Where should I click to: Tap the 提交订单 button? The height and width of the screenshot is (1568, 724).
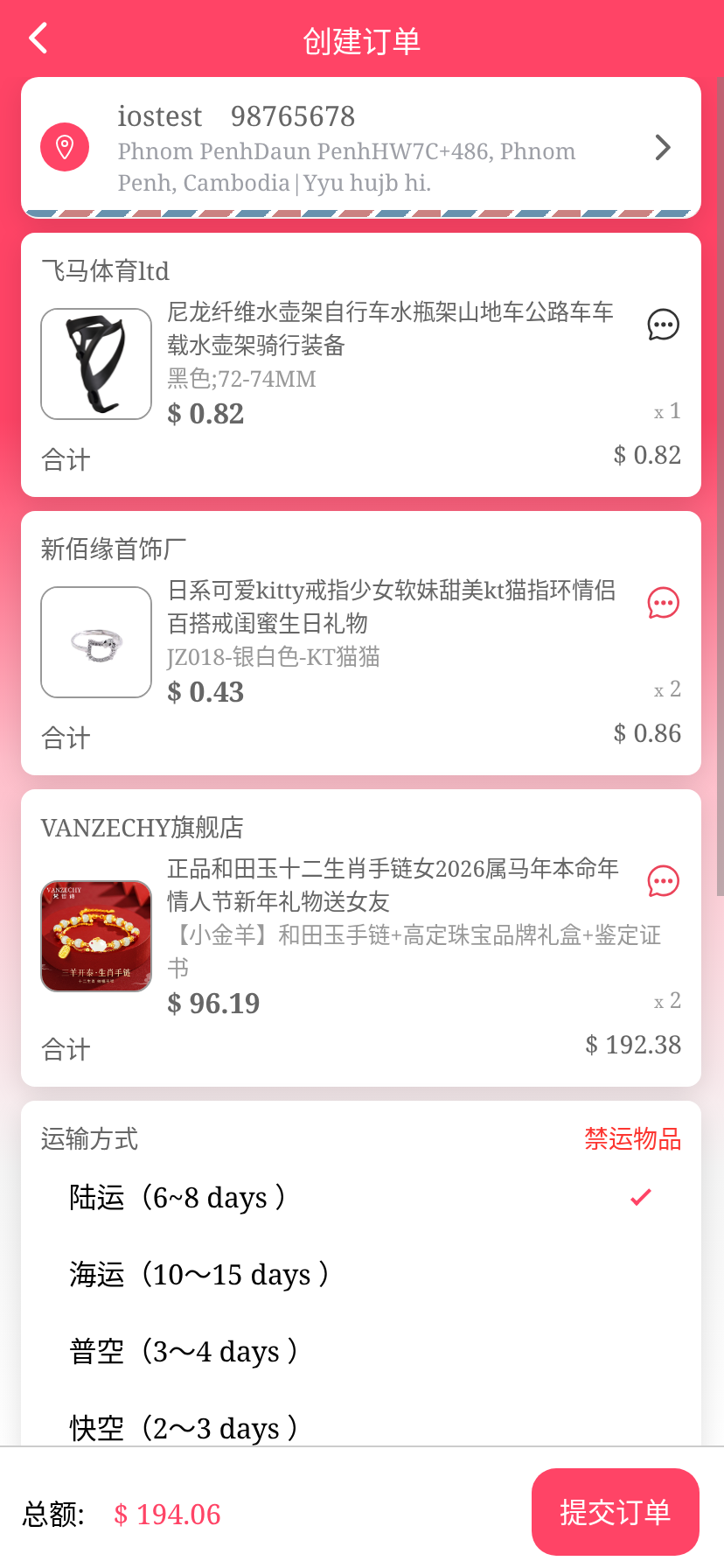615,1512
